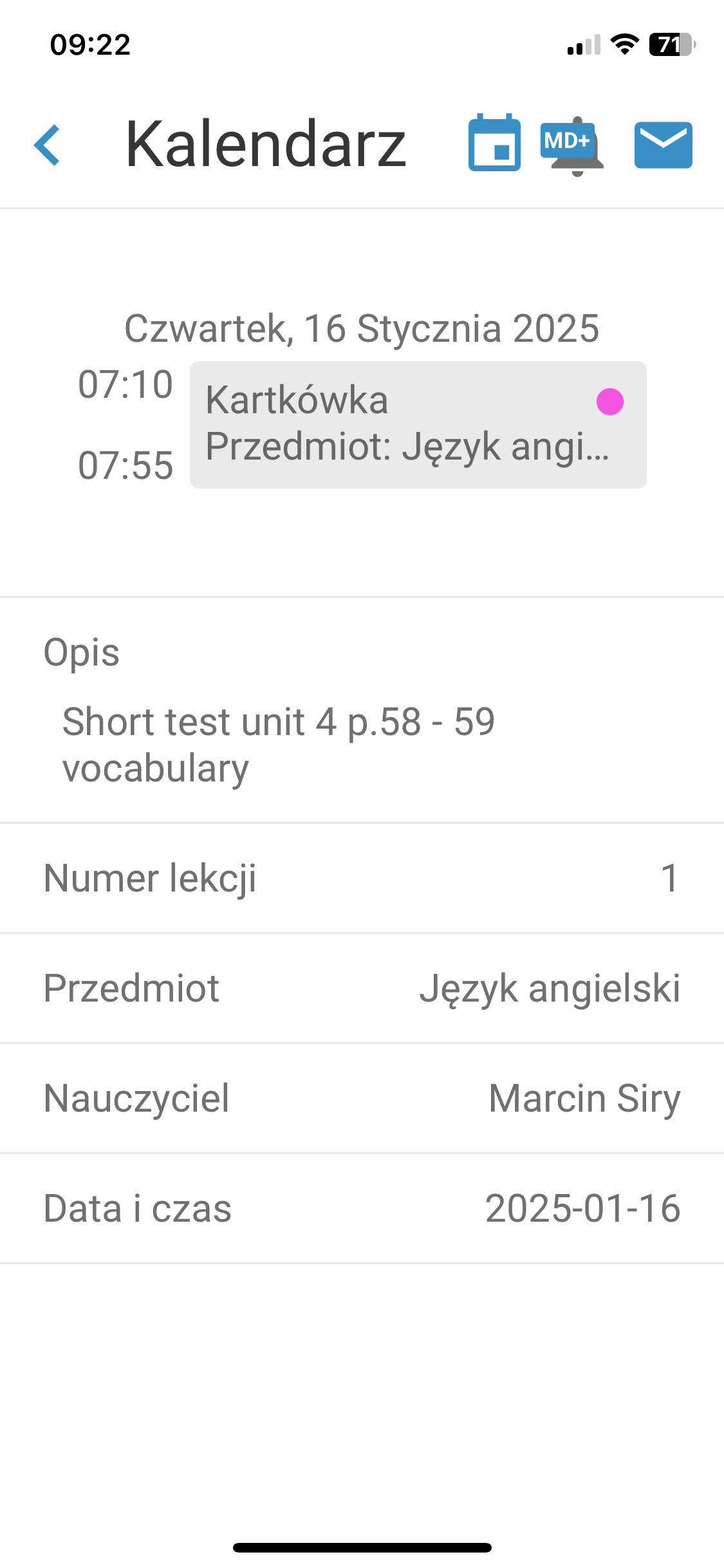The image size is (724, 1568).
Task: Open the MD+ notifications bell
Action: (573, 145)
